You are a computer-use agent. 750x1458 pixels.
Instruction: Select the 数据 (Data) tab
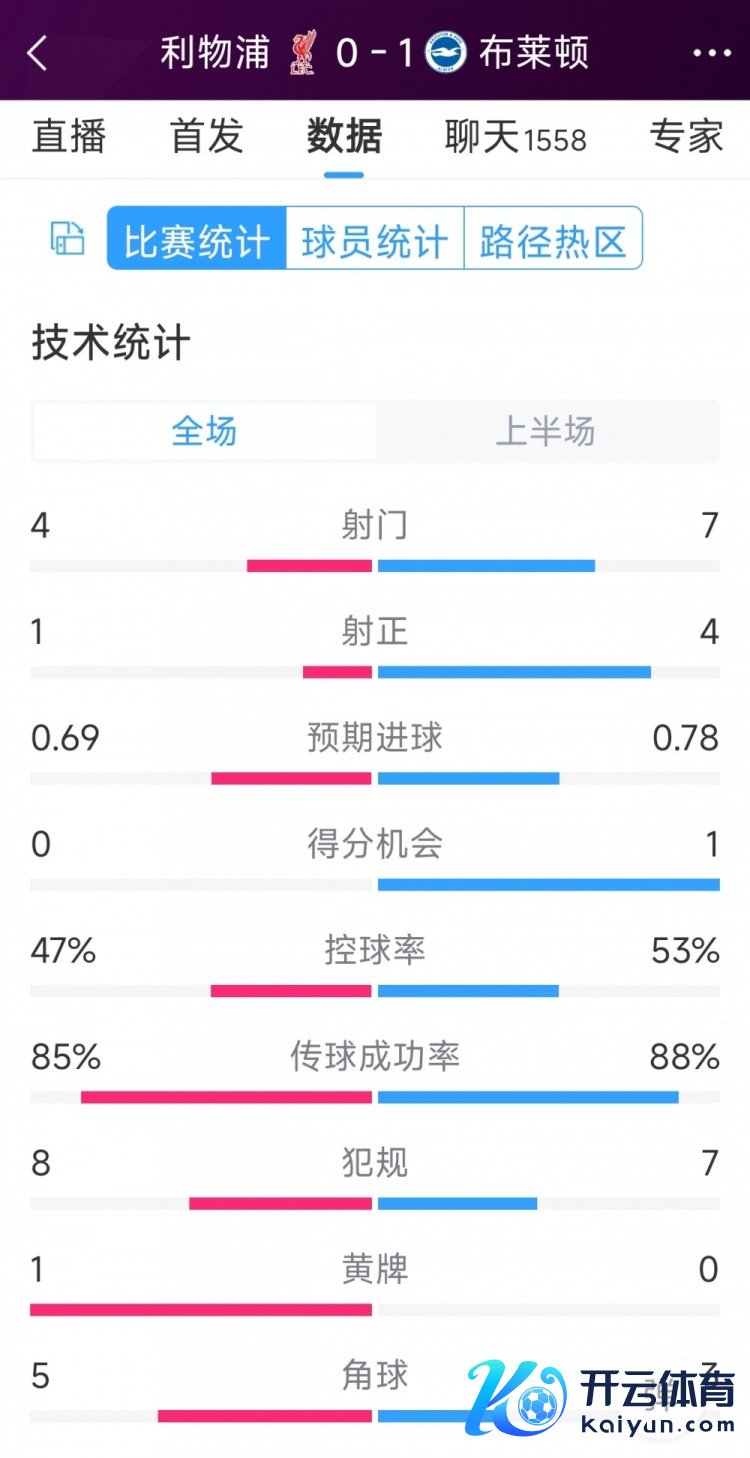tap(342, 138)
